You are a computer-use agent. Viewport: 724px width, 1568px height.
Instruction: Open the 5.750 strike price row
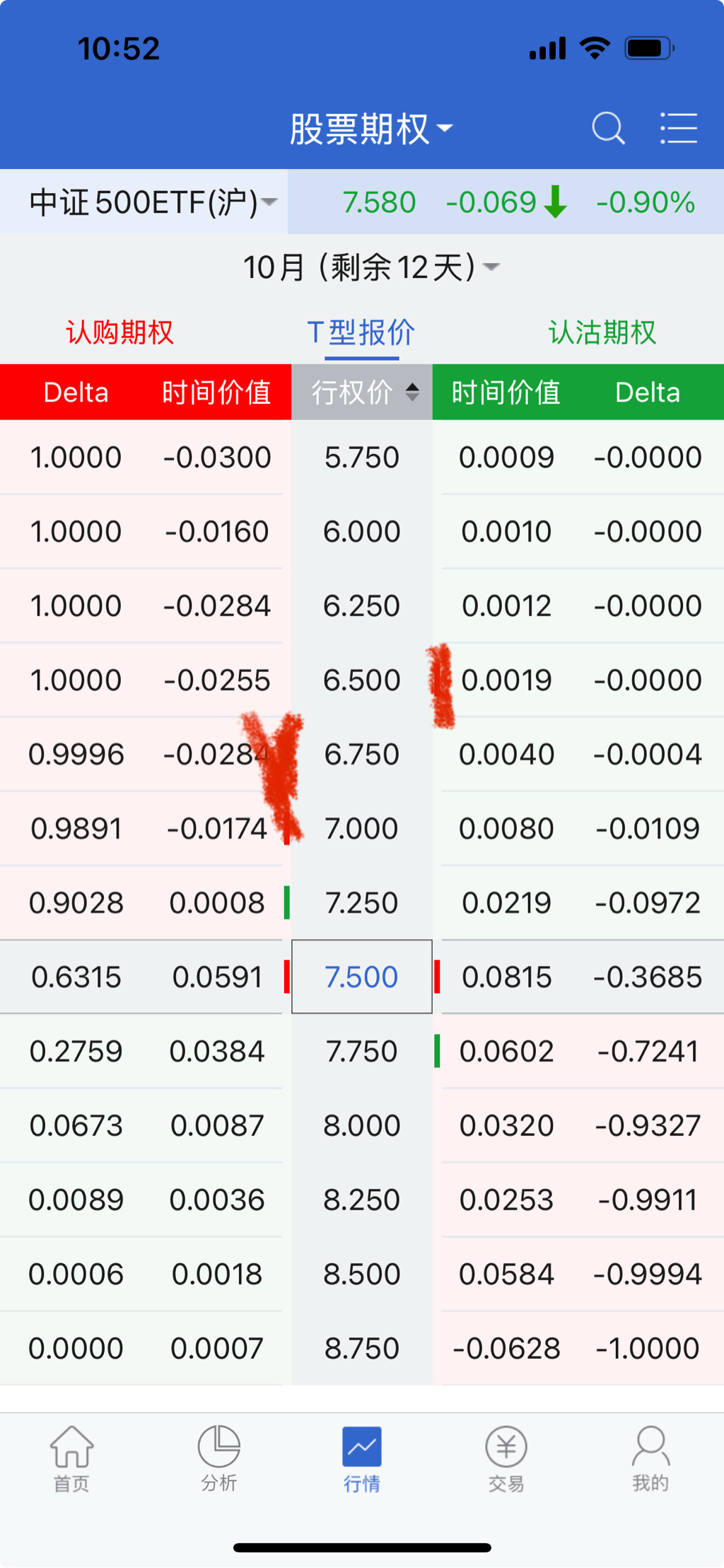click(x=361, y=458)
